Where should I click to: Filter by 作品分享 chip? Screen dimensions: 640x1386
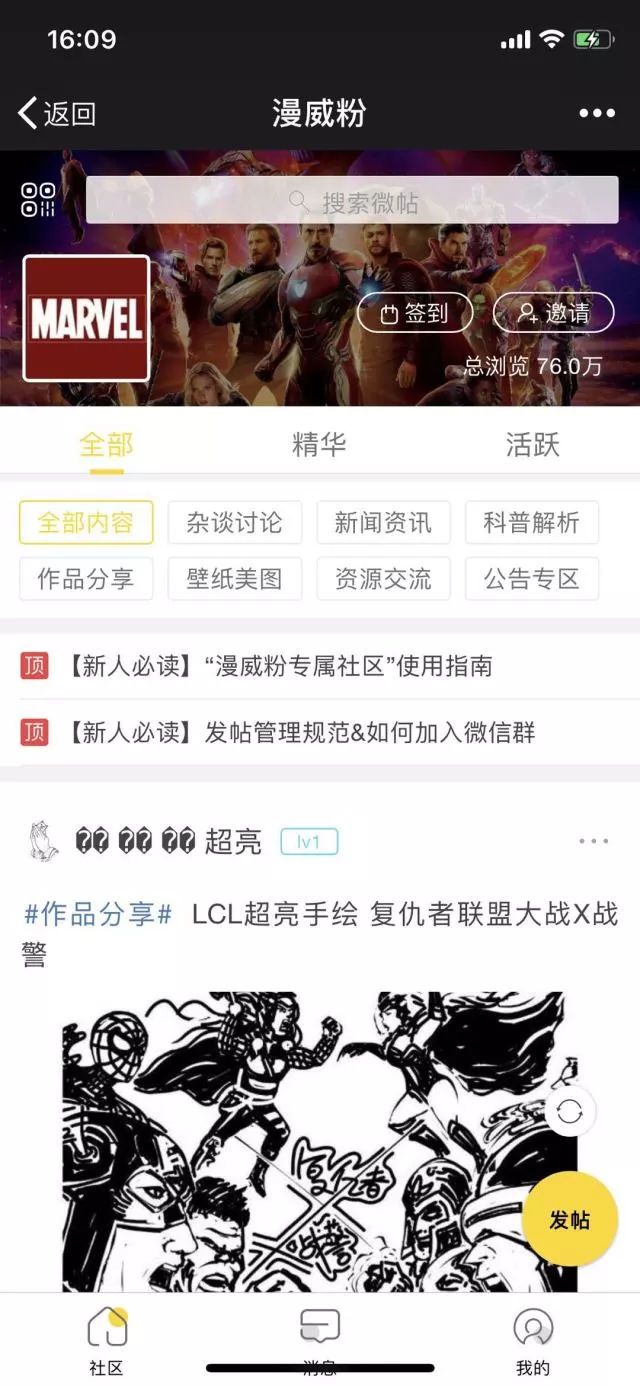[86, 578]
